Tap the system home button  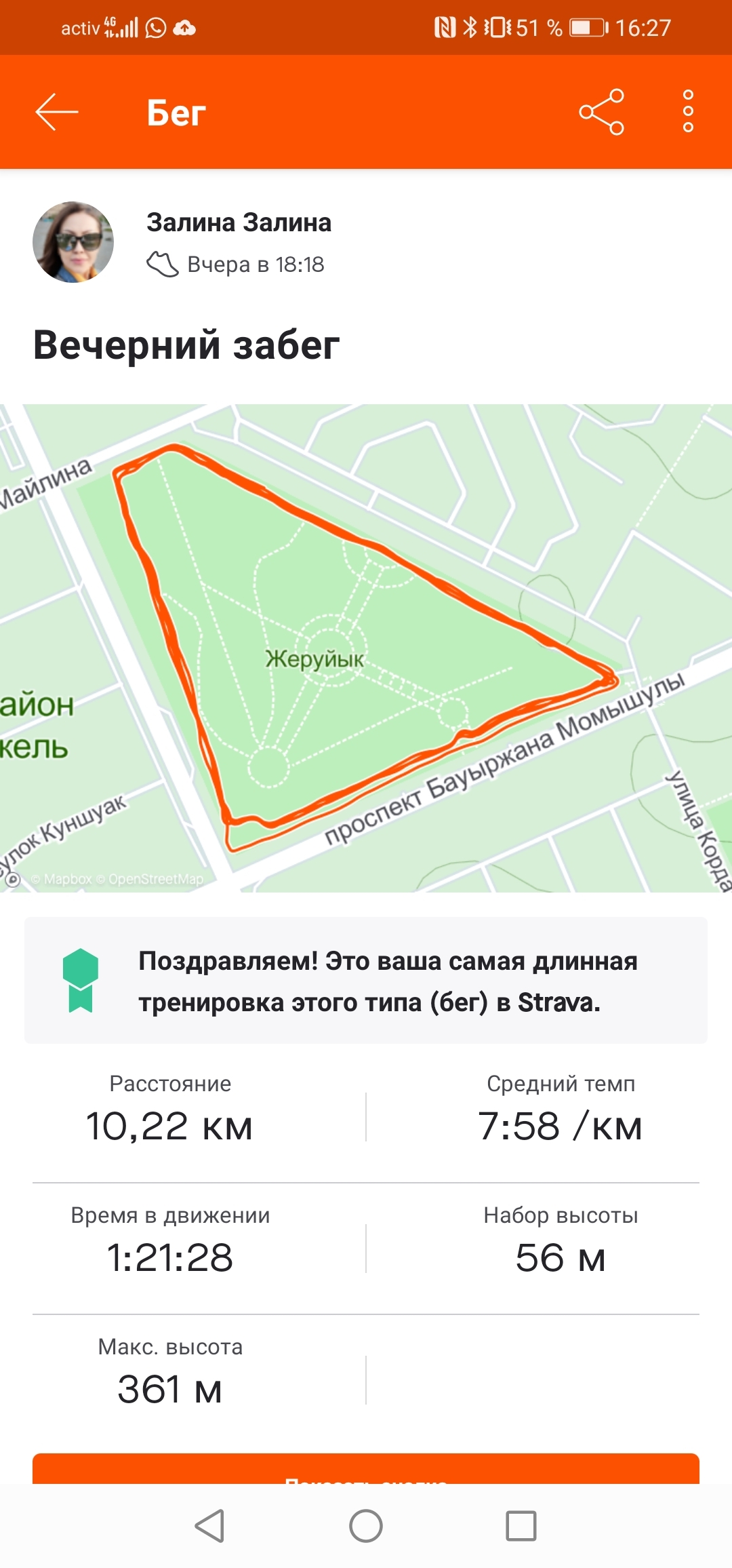coord(366,1527)
